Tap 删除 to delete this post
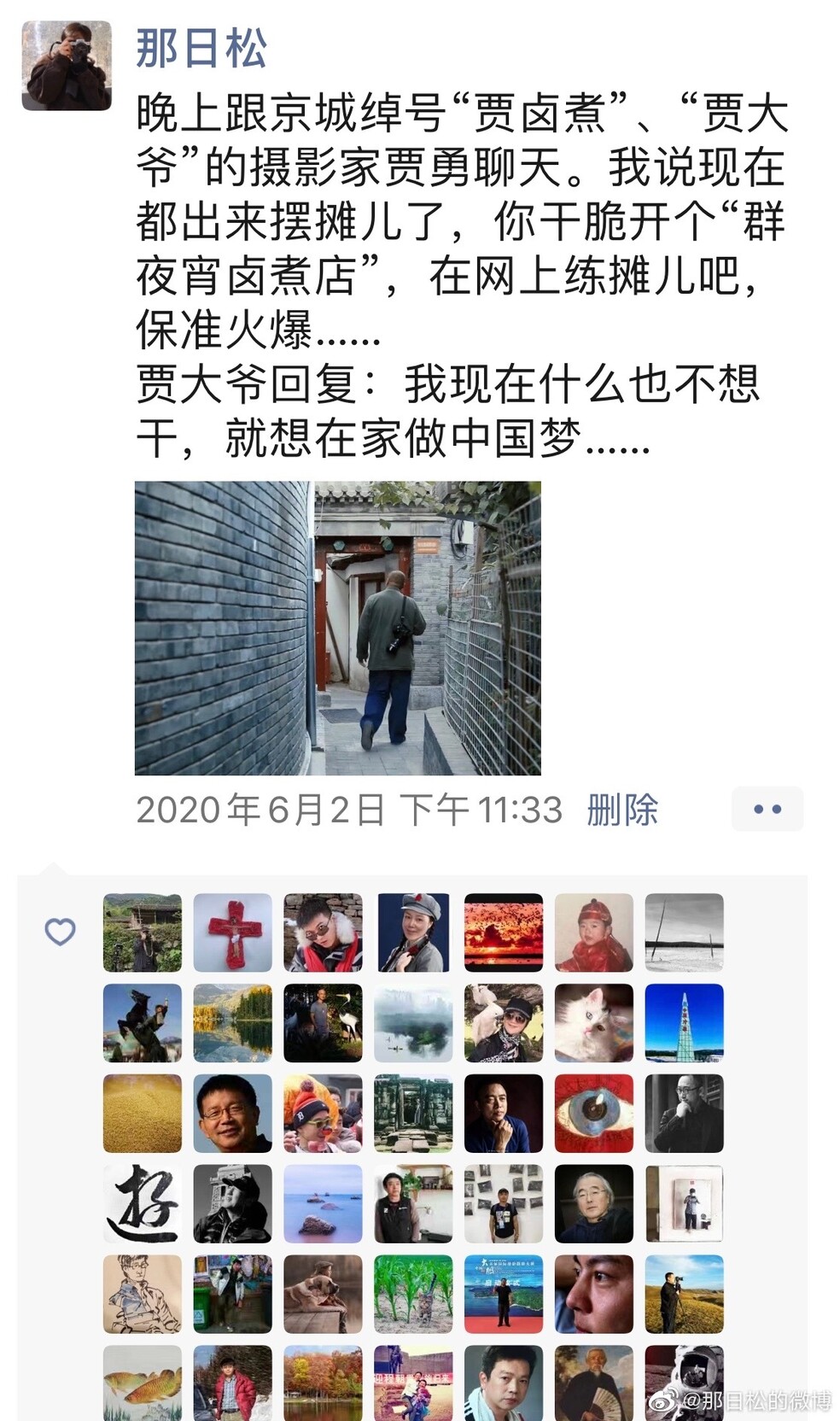Image resolution: width=840 pixels, height=1421 pixels. (x=622, y=810)
